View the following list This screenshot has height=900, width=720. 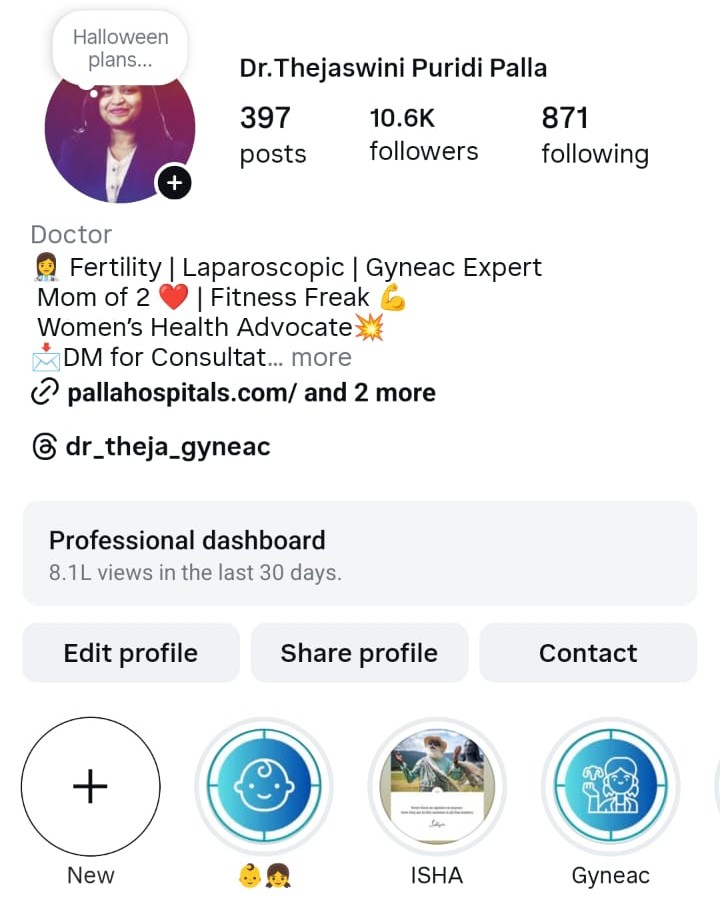tap(595, 133)
